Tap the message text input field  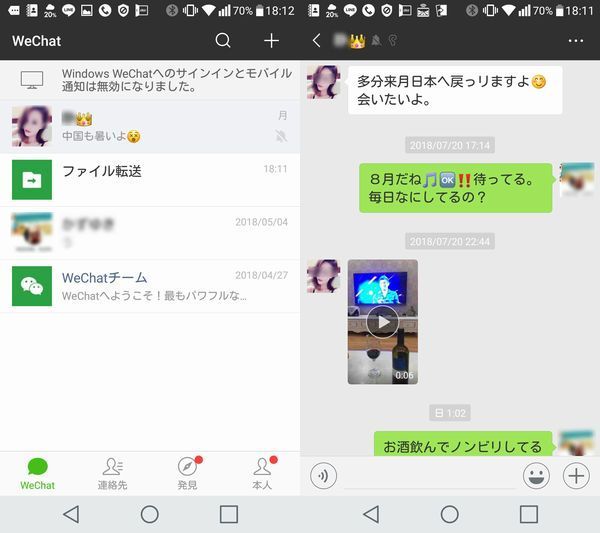coord(430,476)
